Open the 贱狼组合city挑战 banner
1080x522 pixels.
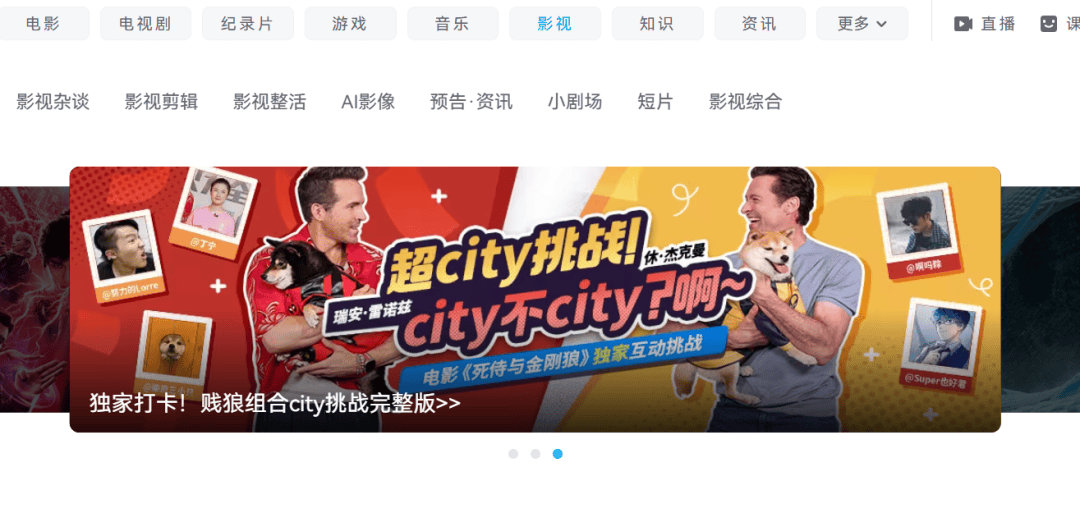(x=535, y=299)
